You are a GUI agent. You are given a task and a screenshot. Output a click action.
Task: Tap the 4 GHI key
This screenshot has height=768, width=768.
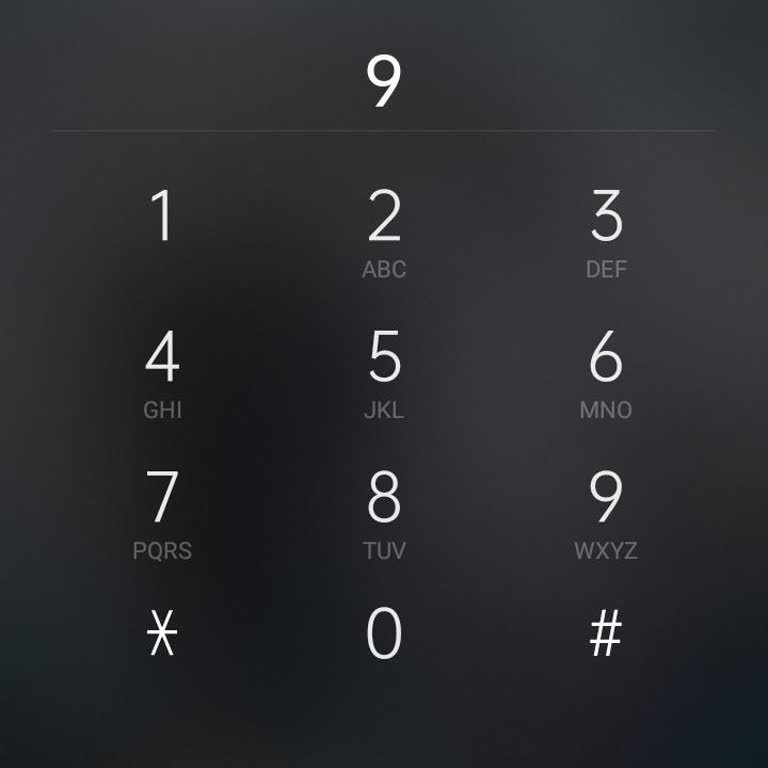[162, 370]
